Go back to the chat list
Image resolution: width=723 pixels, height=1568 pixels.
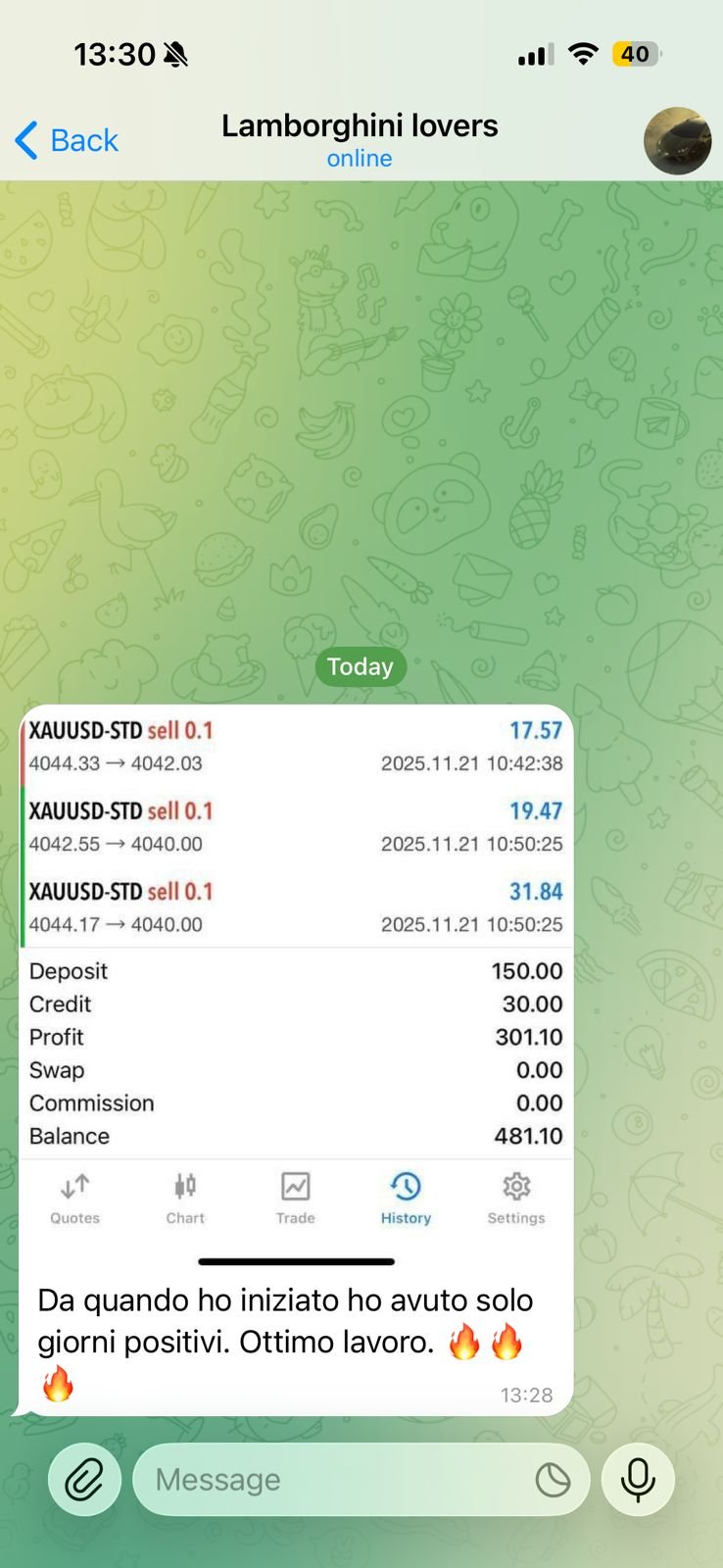coord(67,140)
